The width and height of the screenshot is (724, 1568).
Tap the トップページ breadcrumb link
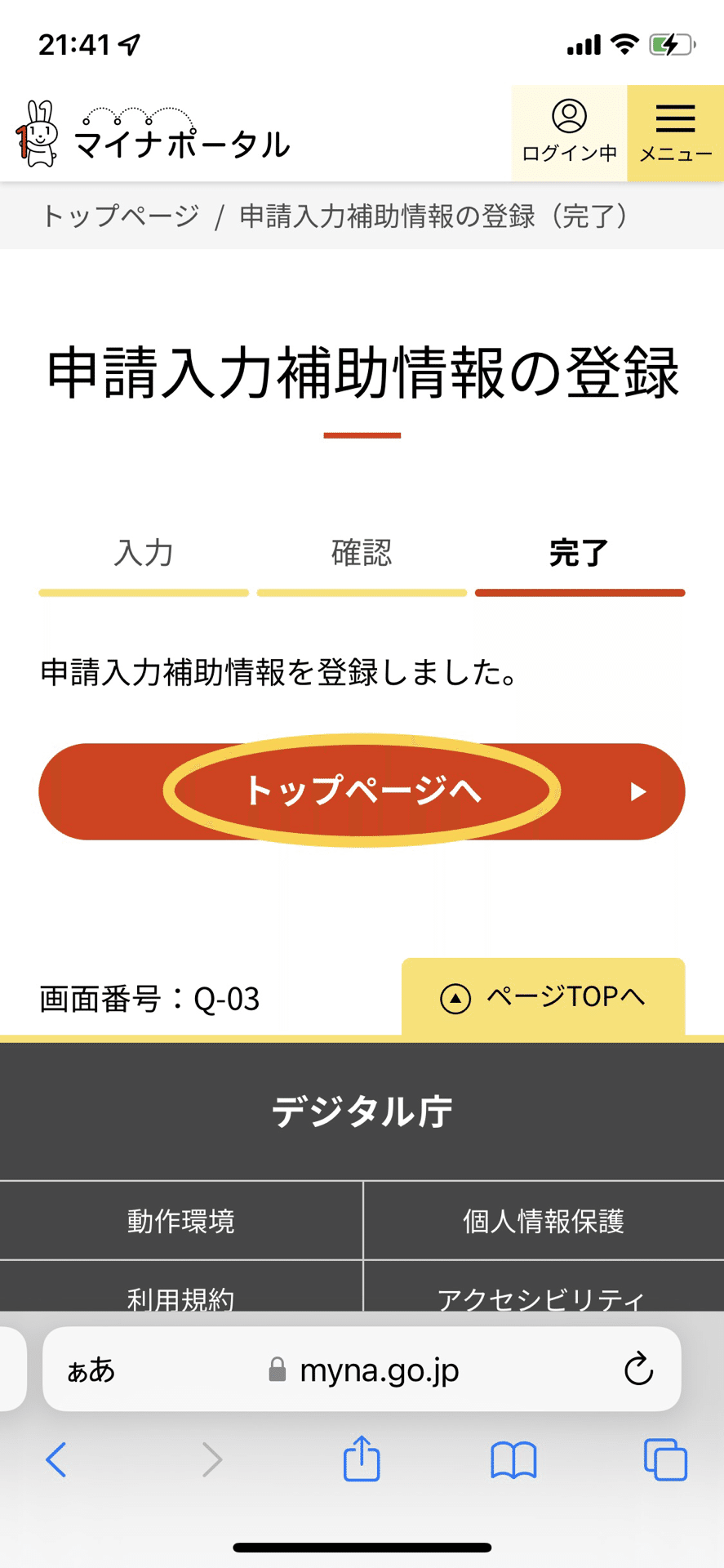pyautogui.click(x=121, y=216)
